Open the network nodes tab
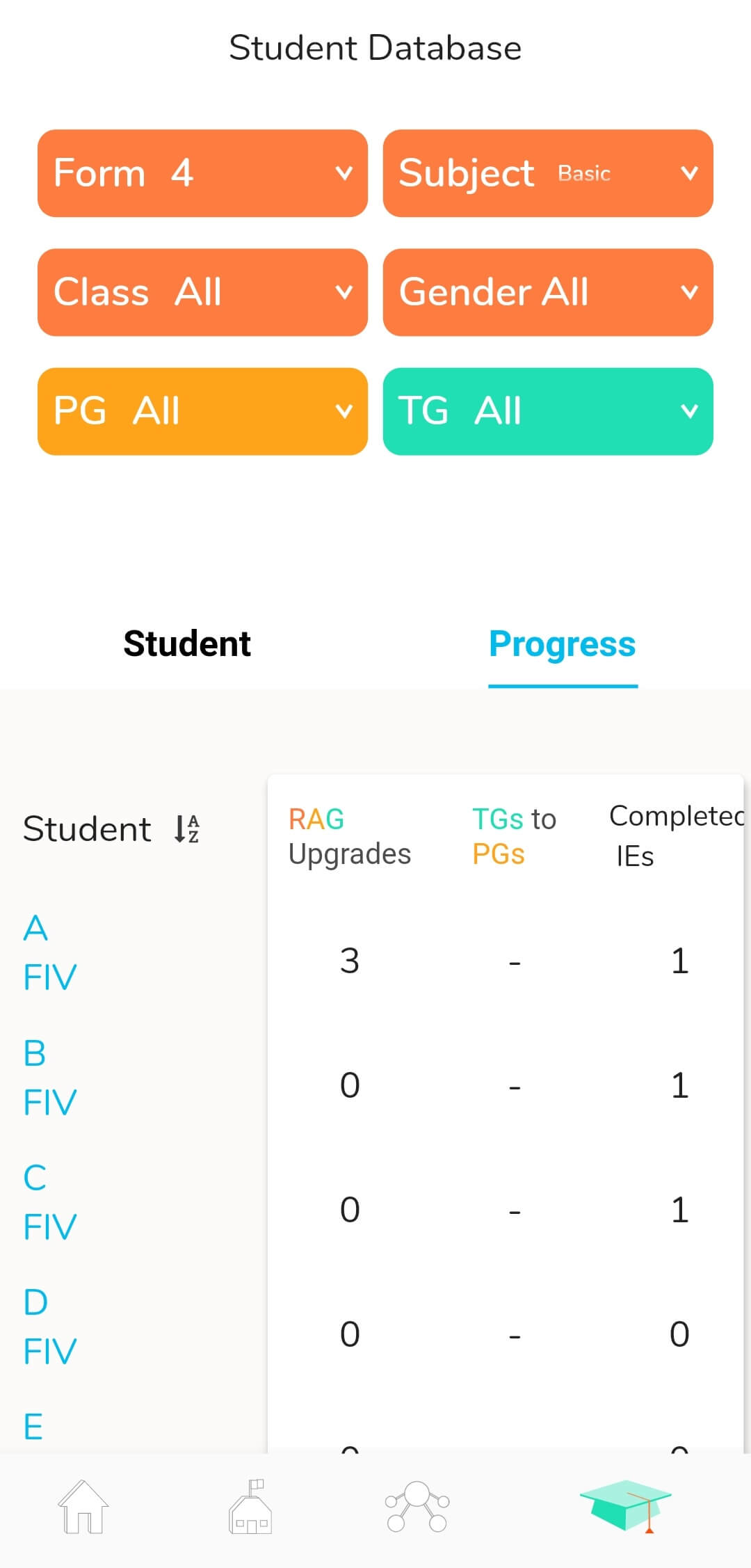This screenshot has height=1568, width=751. [x=417, y=1507]
